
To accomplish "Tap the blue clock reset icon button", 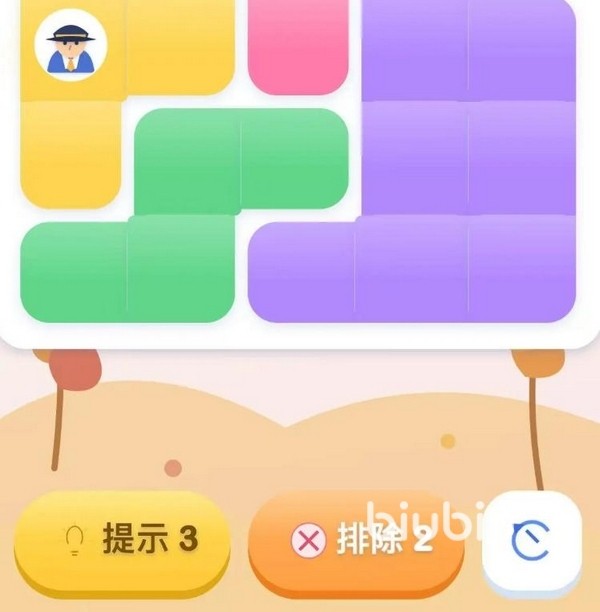I will (x=532, y=541).
